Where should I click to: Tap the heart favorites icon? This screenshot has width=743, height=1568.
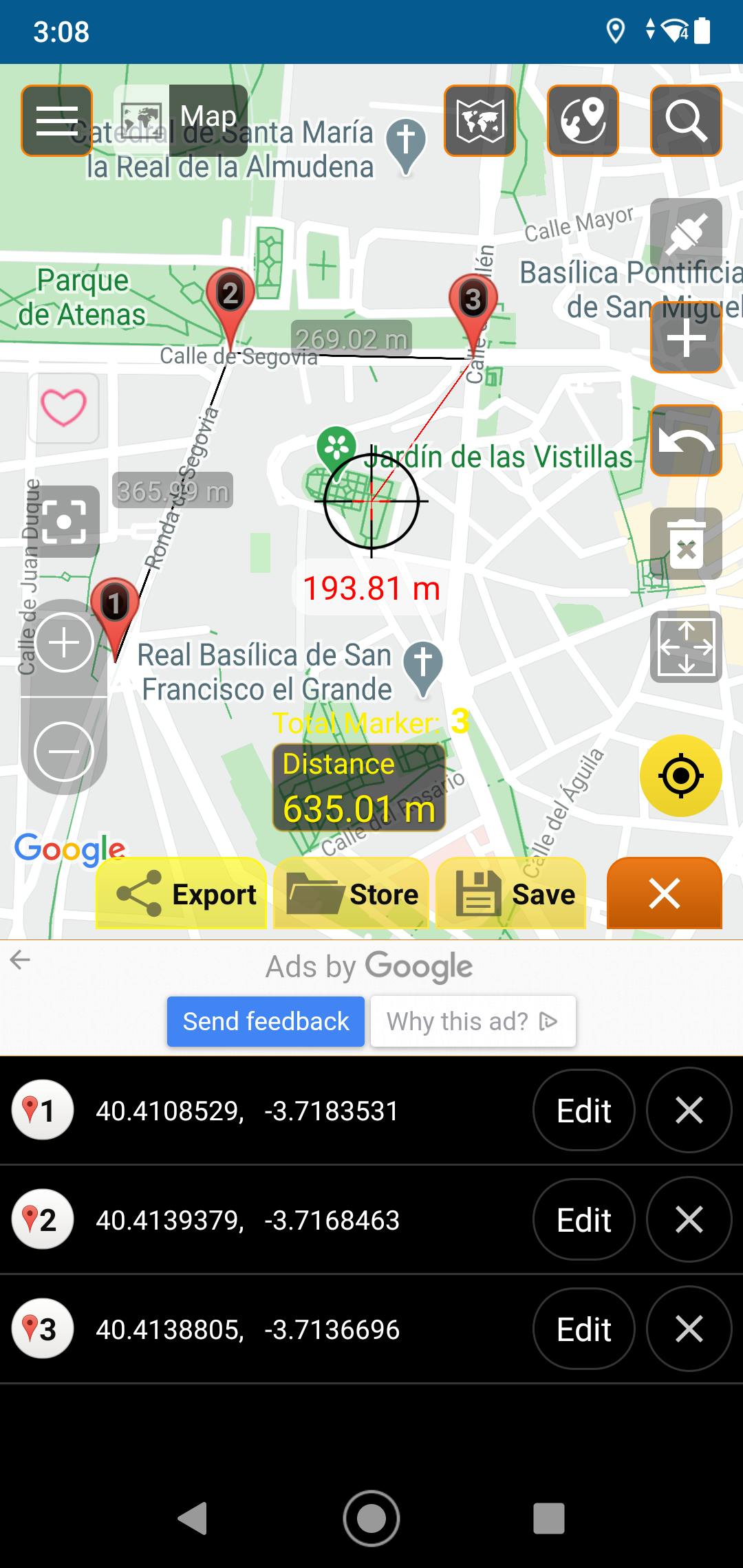[x=64, y=408]
